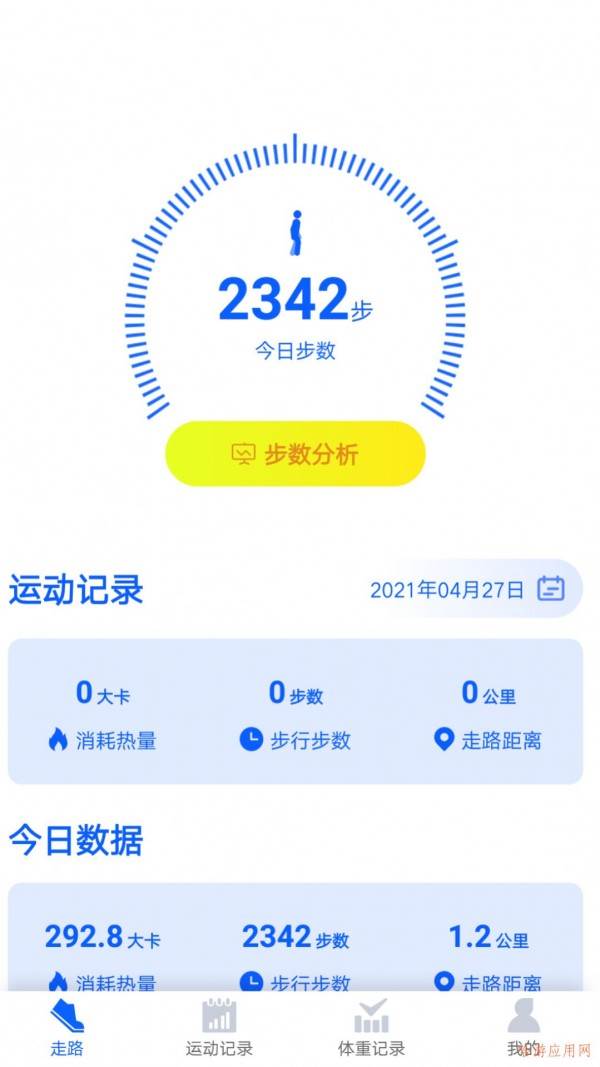Open the 步数分析 step analysis button

click(x=295, y=454)
